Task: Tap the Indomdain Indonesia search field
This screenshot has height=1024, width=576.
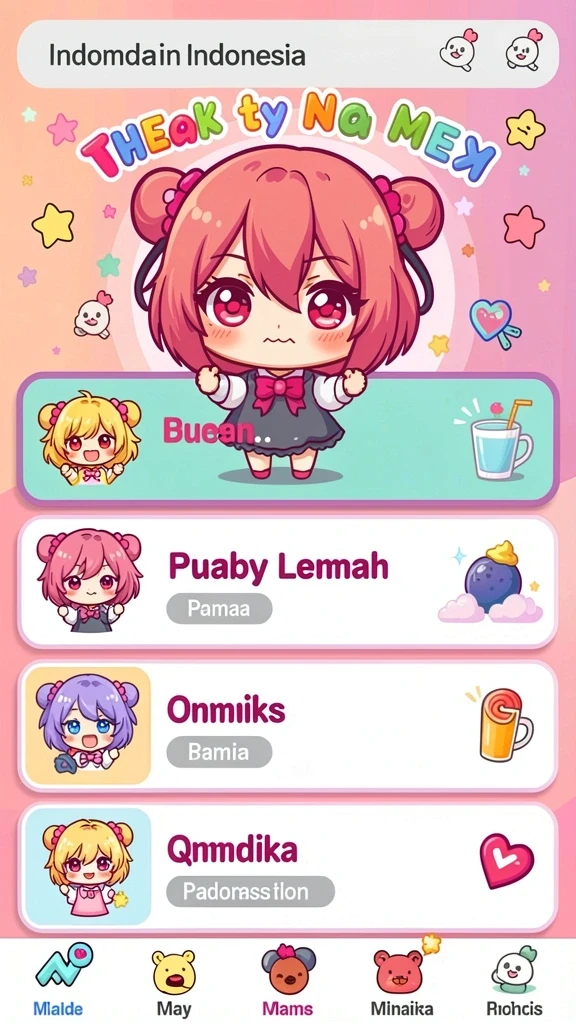Action: pyautogui.click(x=287, y=54)
